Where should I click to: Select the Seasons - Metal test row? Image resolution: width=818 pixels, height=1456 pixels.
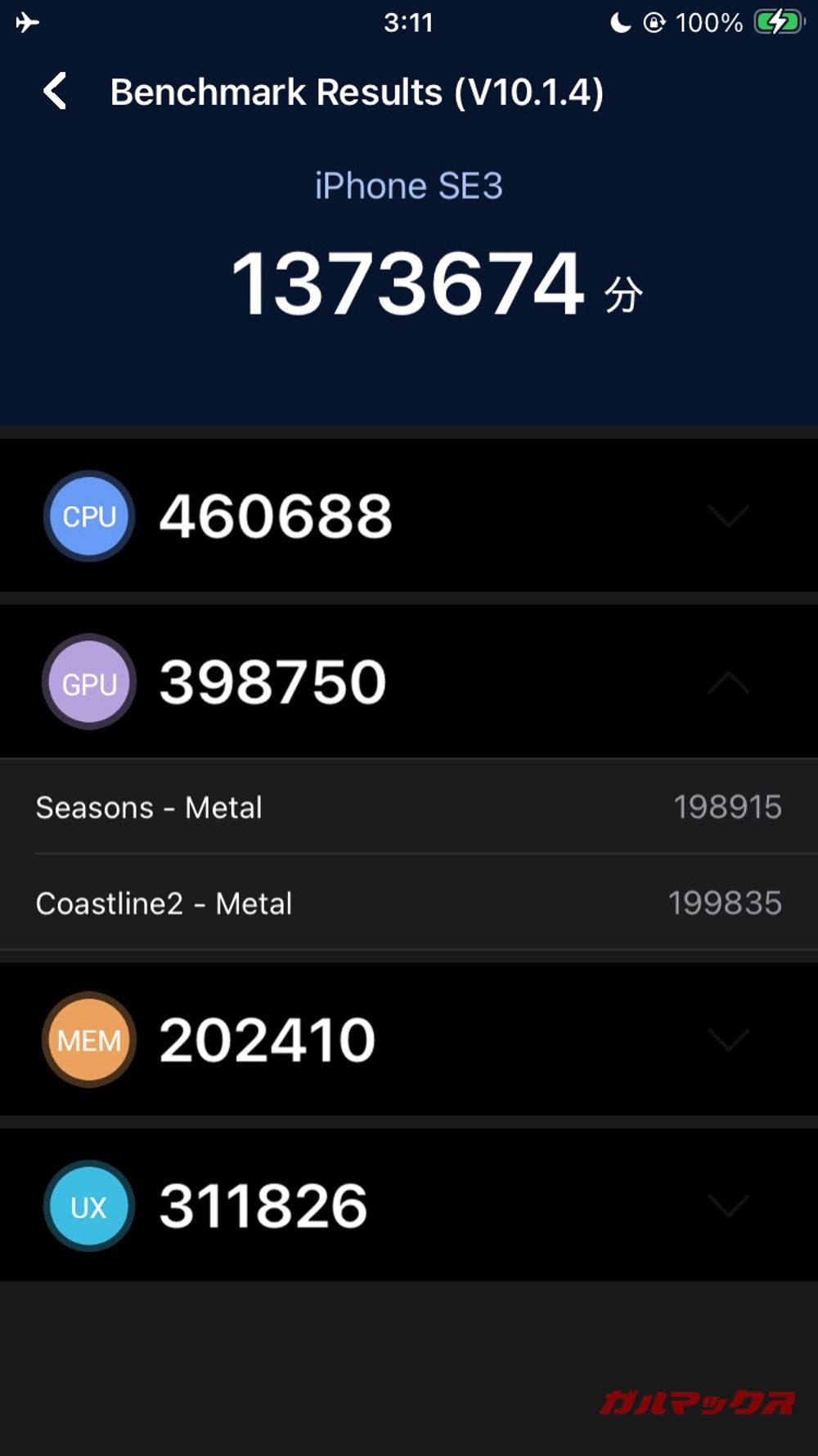[409, 808]
